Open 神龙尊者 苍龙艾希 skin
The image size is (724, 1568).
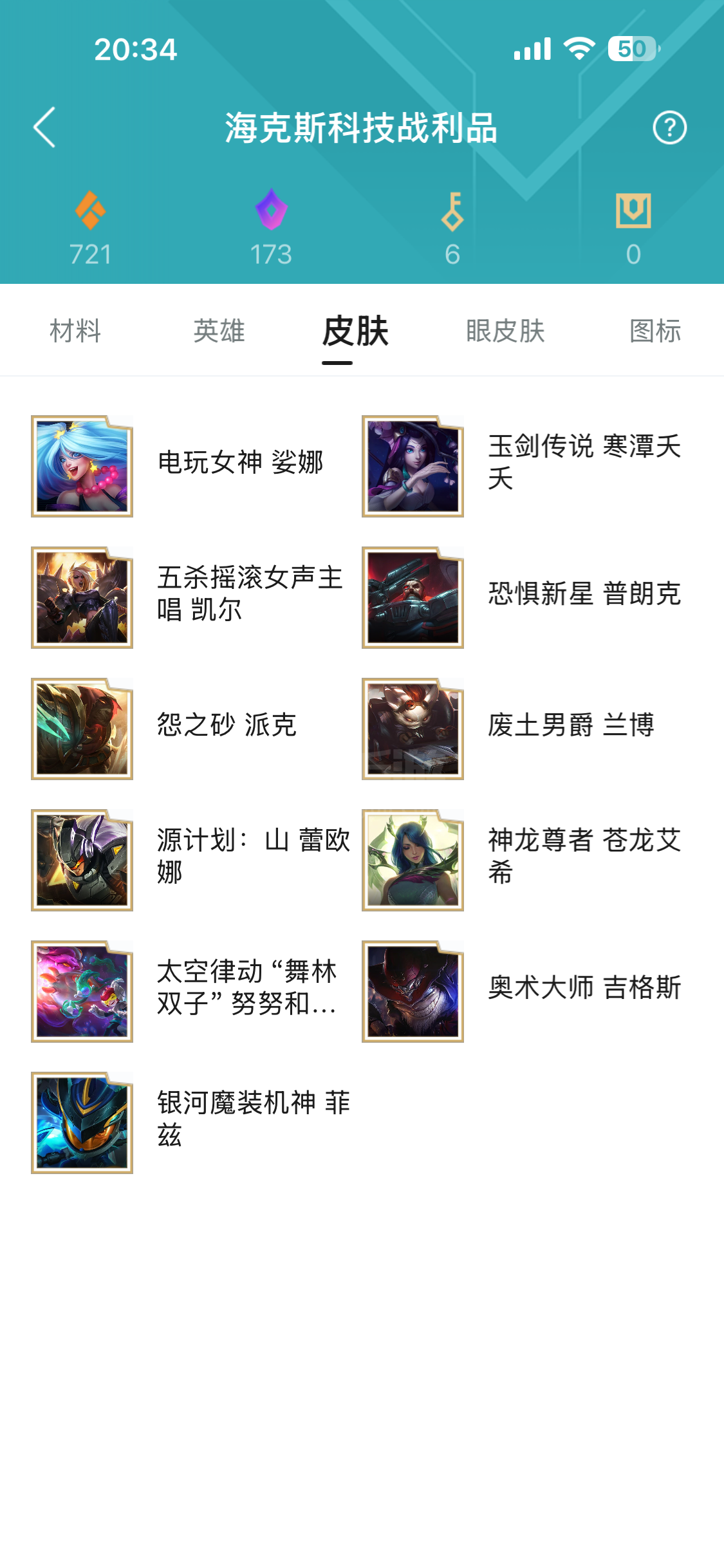pos(522,860)
